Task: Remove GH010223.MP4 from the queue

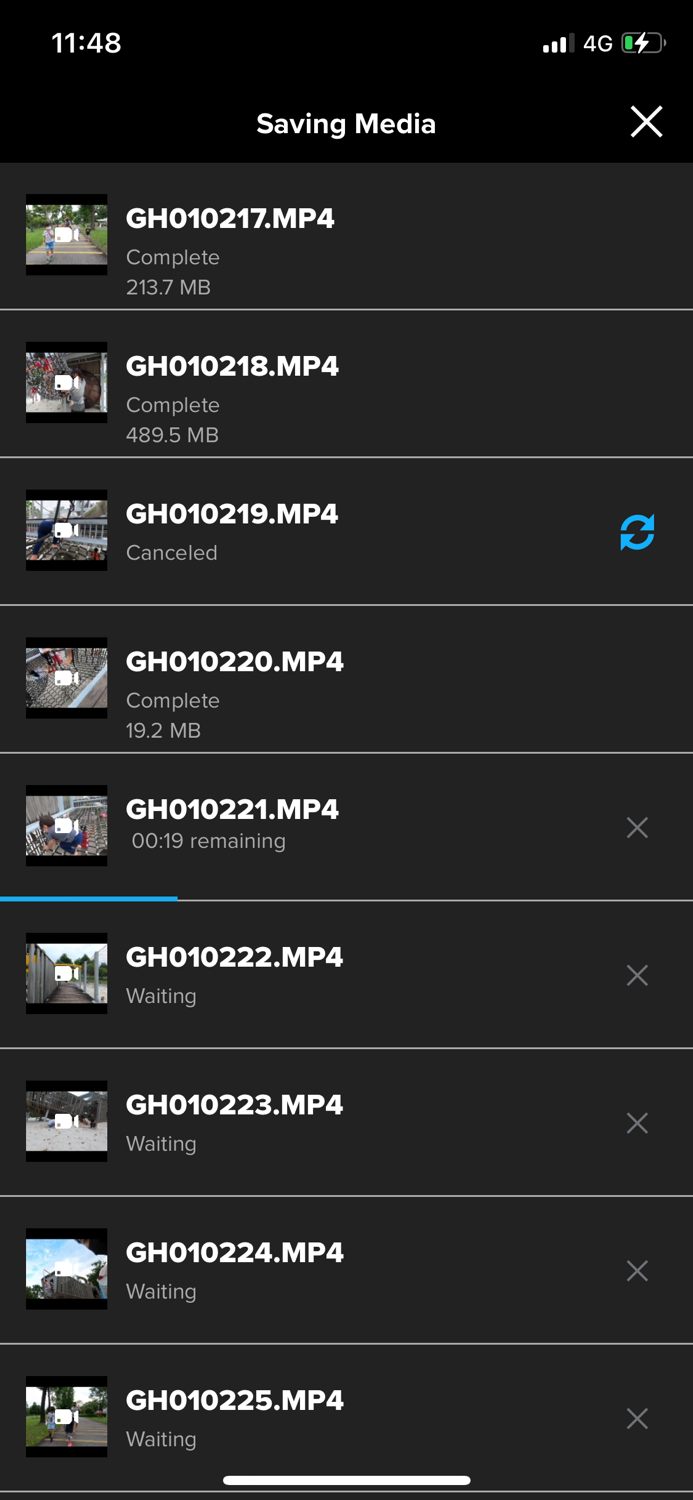Action: coord(637,1123)
